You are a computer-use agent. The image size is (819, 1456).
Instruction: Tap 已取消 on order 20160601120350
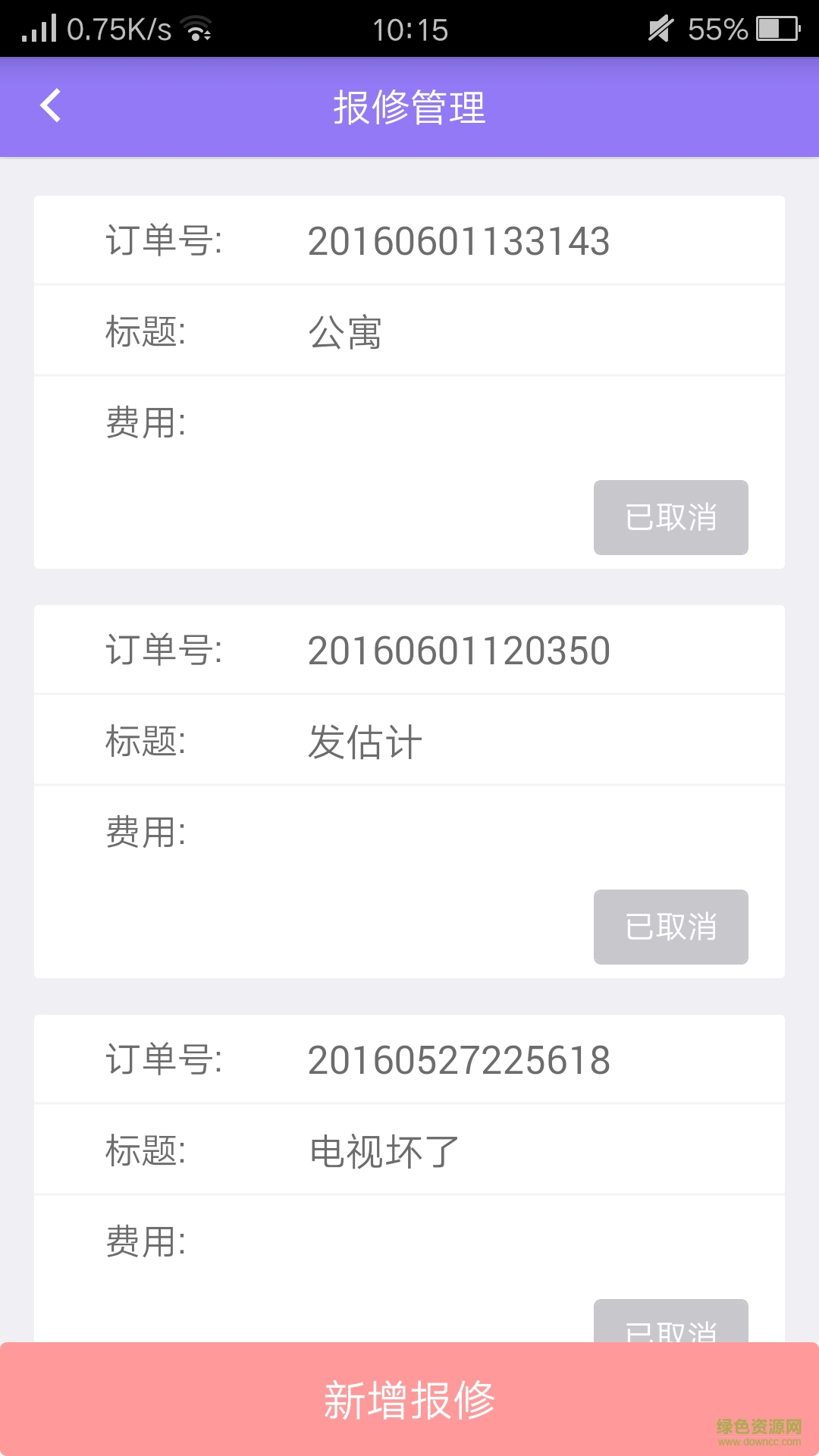coord(670,927)
